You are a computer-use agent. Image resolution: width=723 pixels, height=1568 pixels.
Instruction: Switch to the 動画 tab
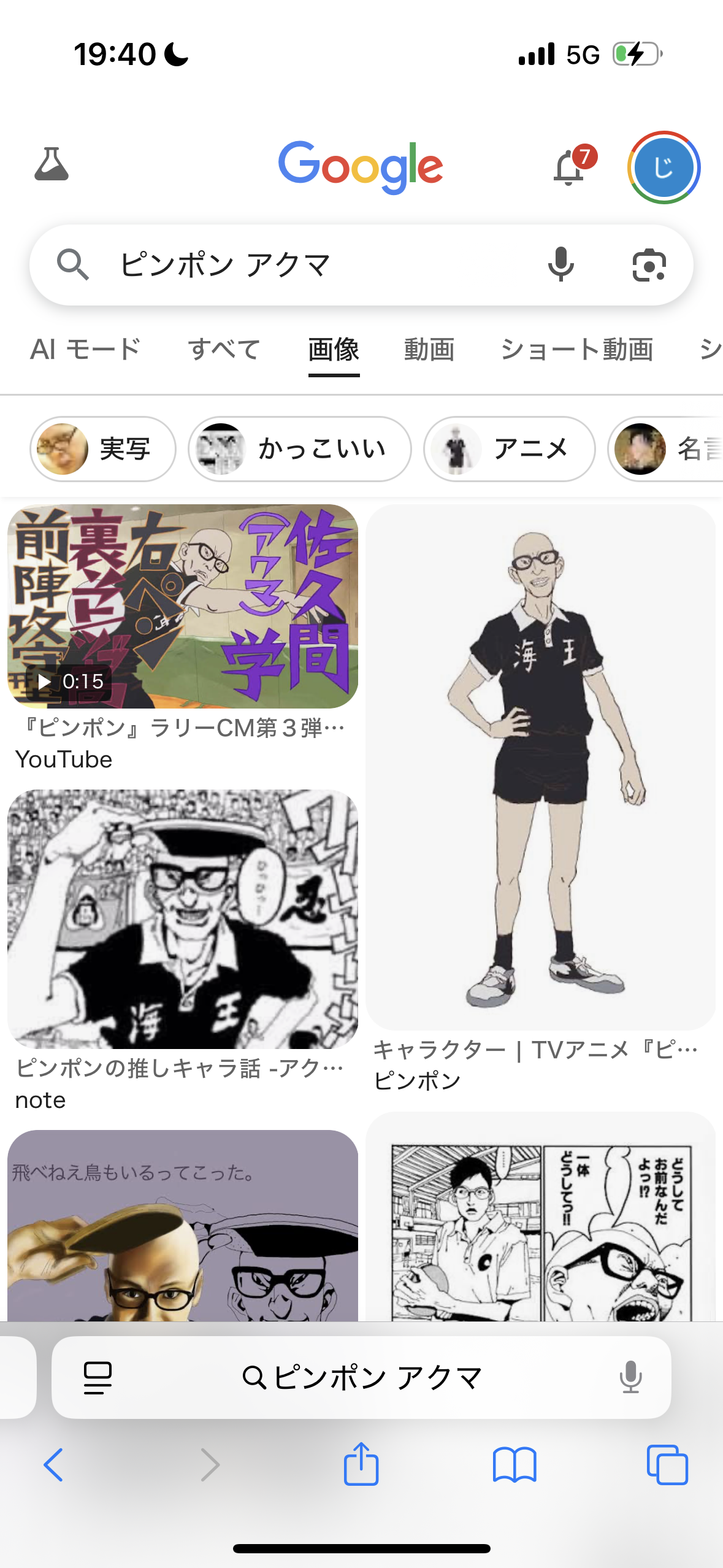[x=429, y=350]
